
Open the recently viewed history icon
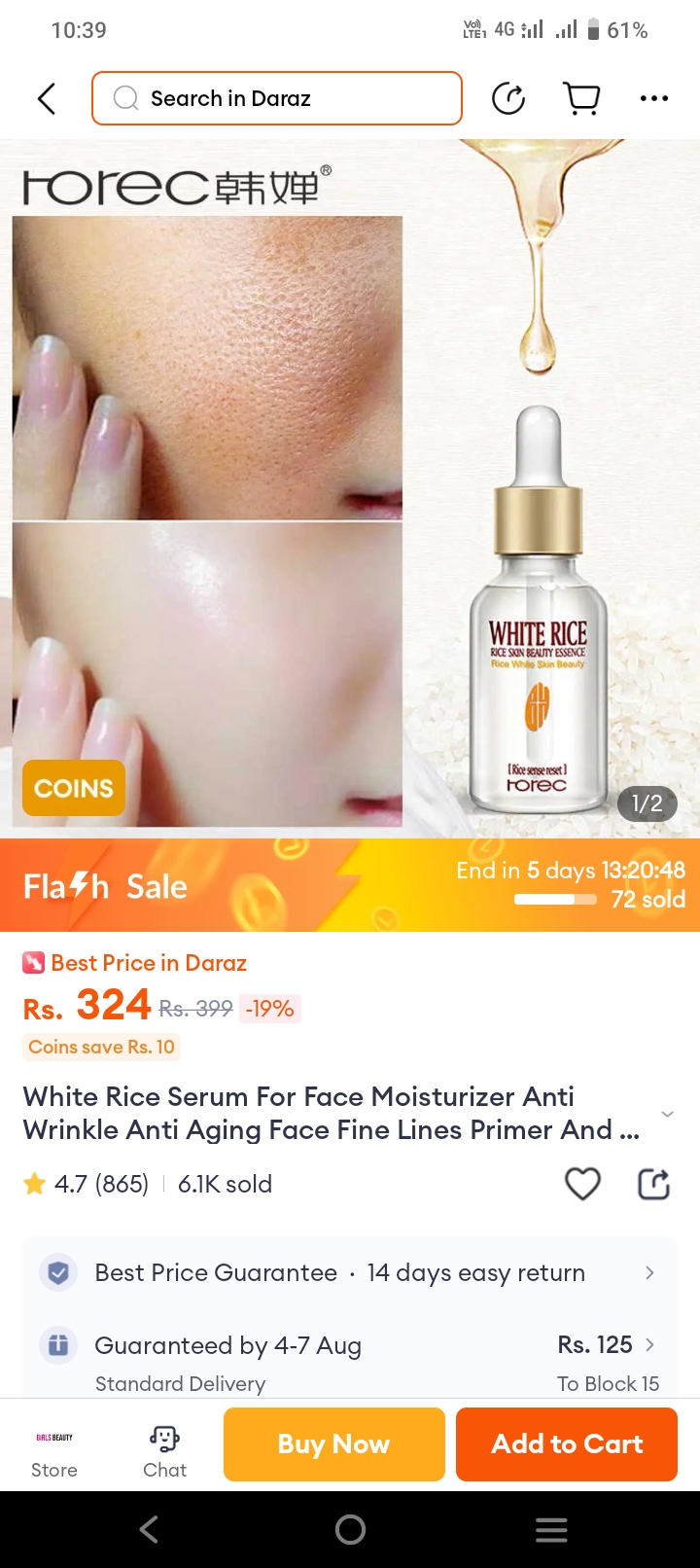point(508,98)
